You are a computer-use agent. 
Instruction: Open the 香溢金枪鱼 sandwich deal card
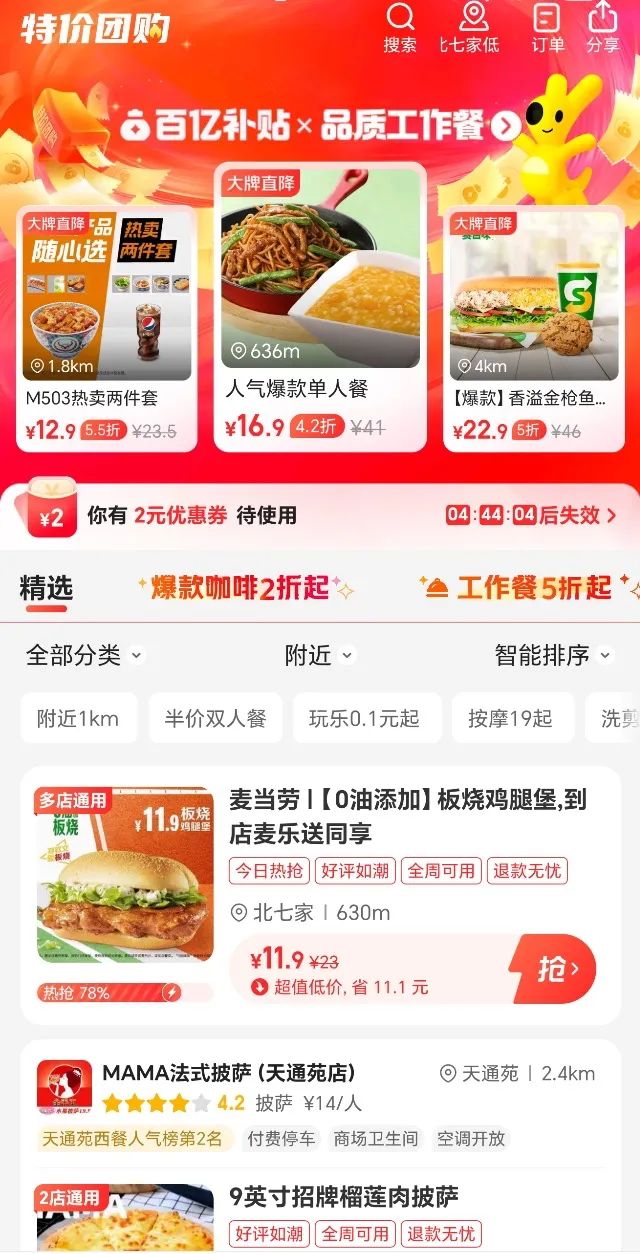[533, 330]
